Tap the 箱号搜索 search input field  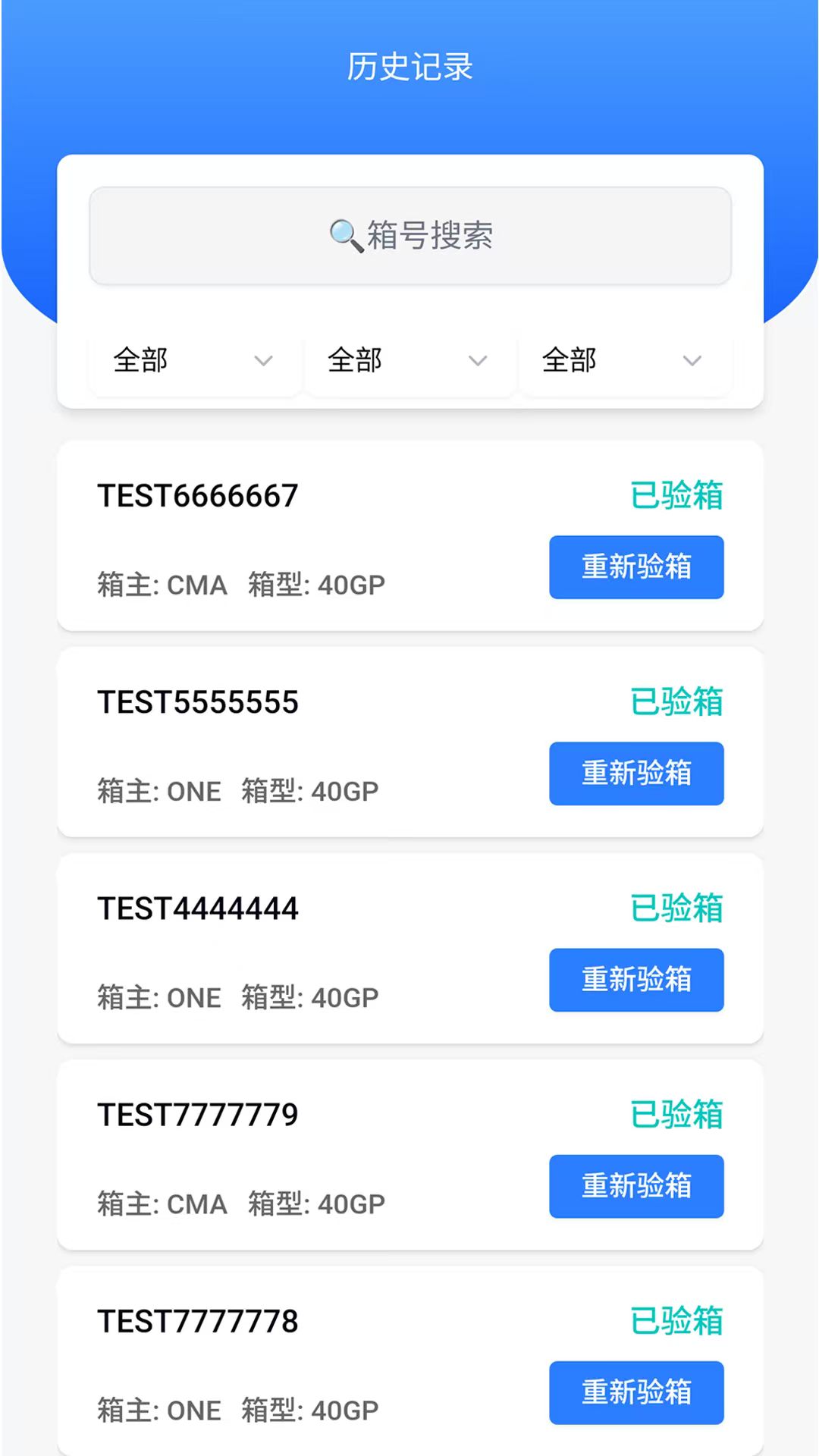click(x=409, y=237)
